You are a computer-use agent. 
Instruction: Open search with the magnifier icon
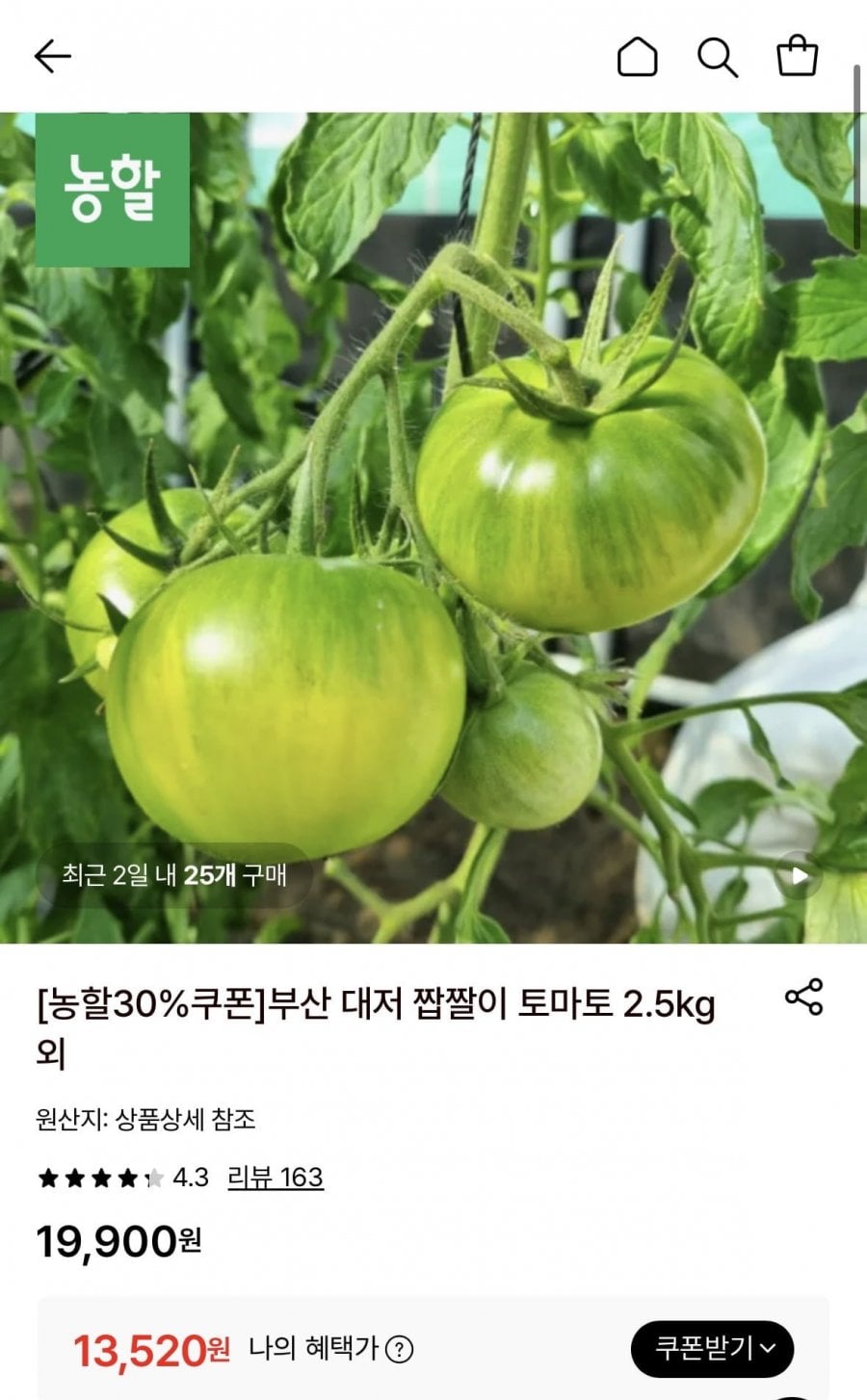[x=717, y=57]
